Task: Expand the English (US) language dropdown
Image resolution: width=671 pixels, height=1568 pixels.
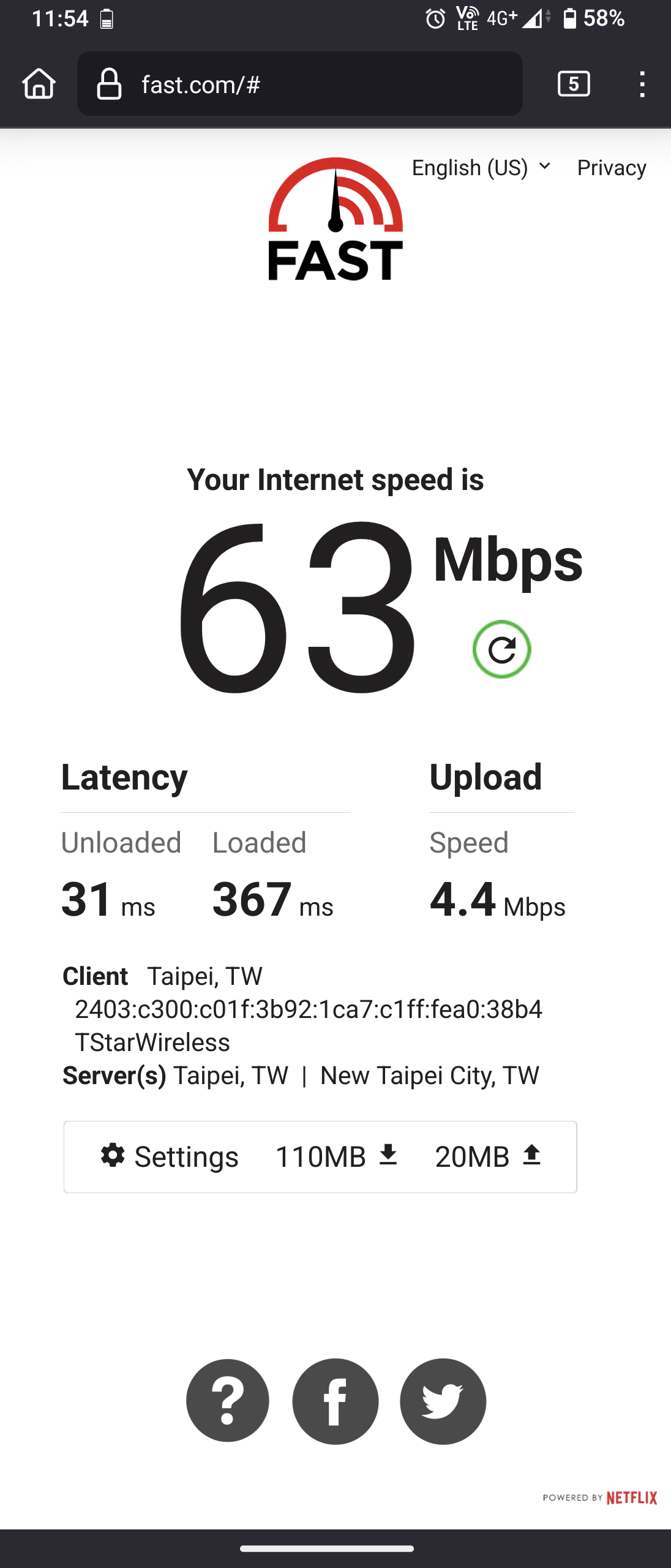Action: pyautogui.click(x=481, y=167)
